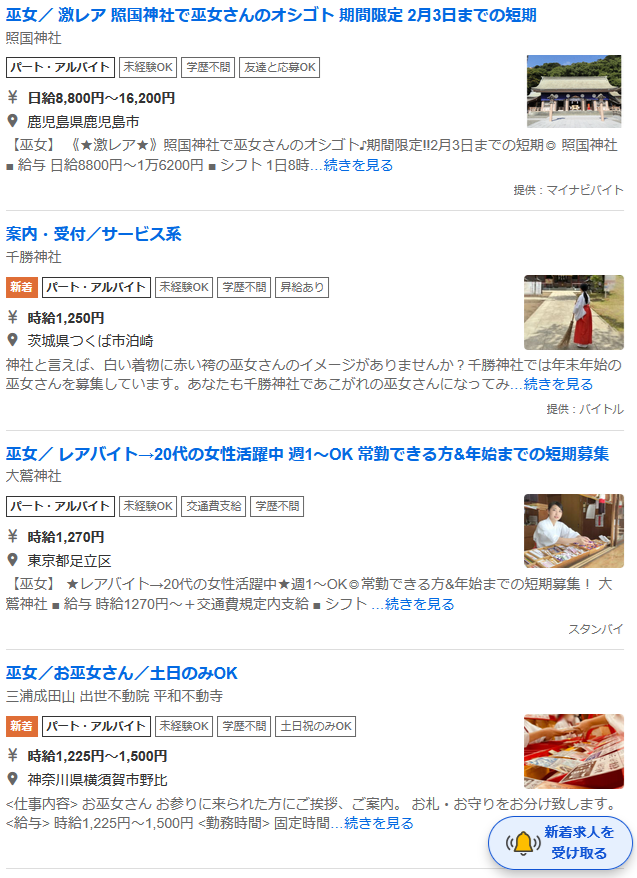Open the 大鷲神社 レアバイト job title link
The height and width of the screenshot is (878, 637).
click(307, 453)
